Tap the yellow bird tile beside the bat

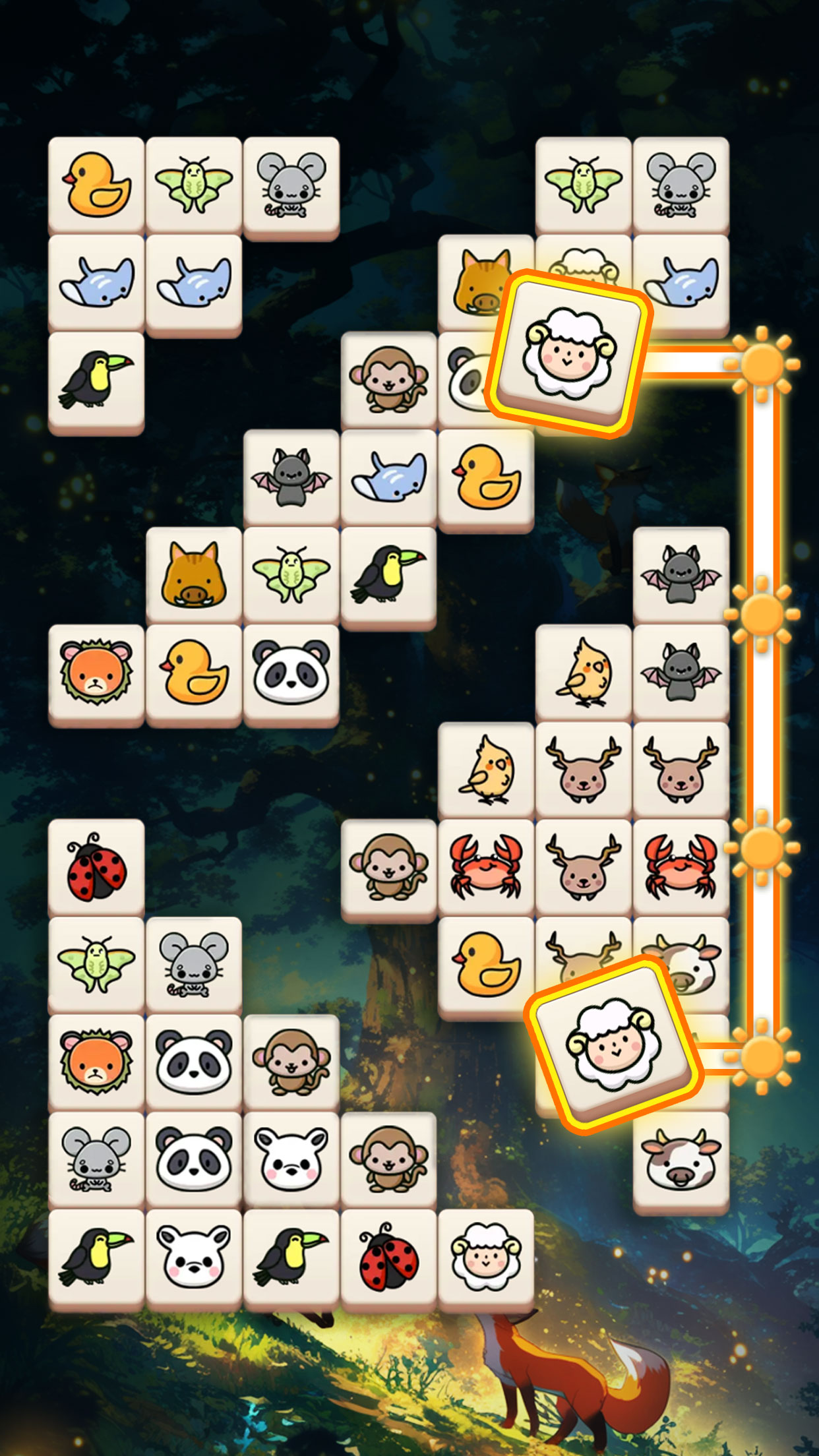pyautogui.click(x=583, y=673)
